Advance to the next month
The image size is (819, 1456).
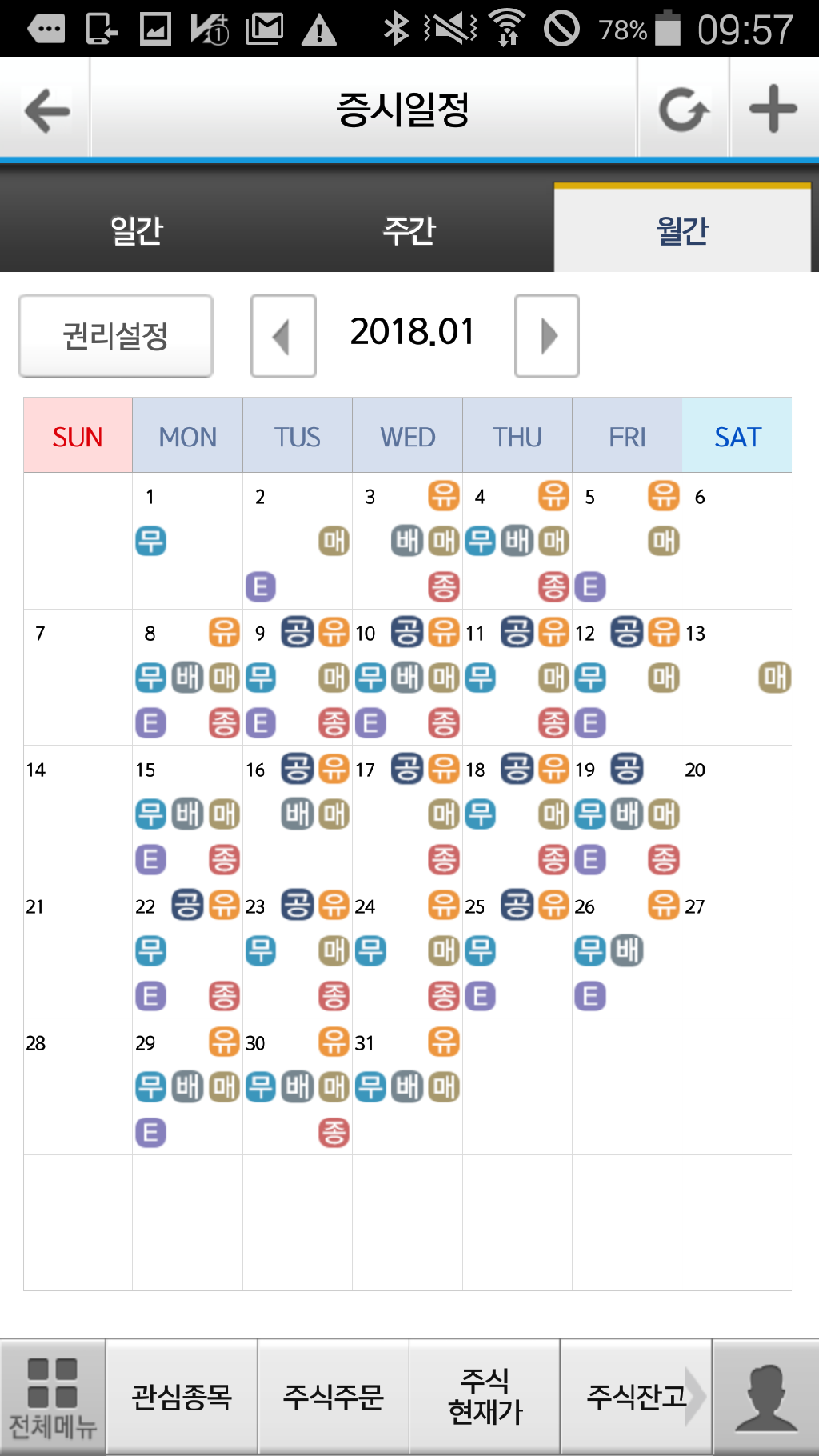click(x=547, y=336)
